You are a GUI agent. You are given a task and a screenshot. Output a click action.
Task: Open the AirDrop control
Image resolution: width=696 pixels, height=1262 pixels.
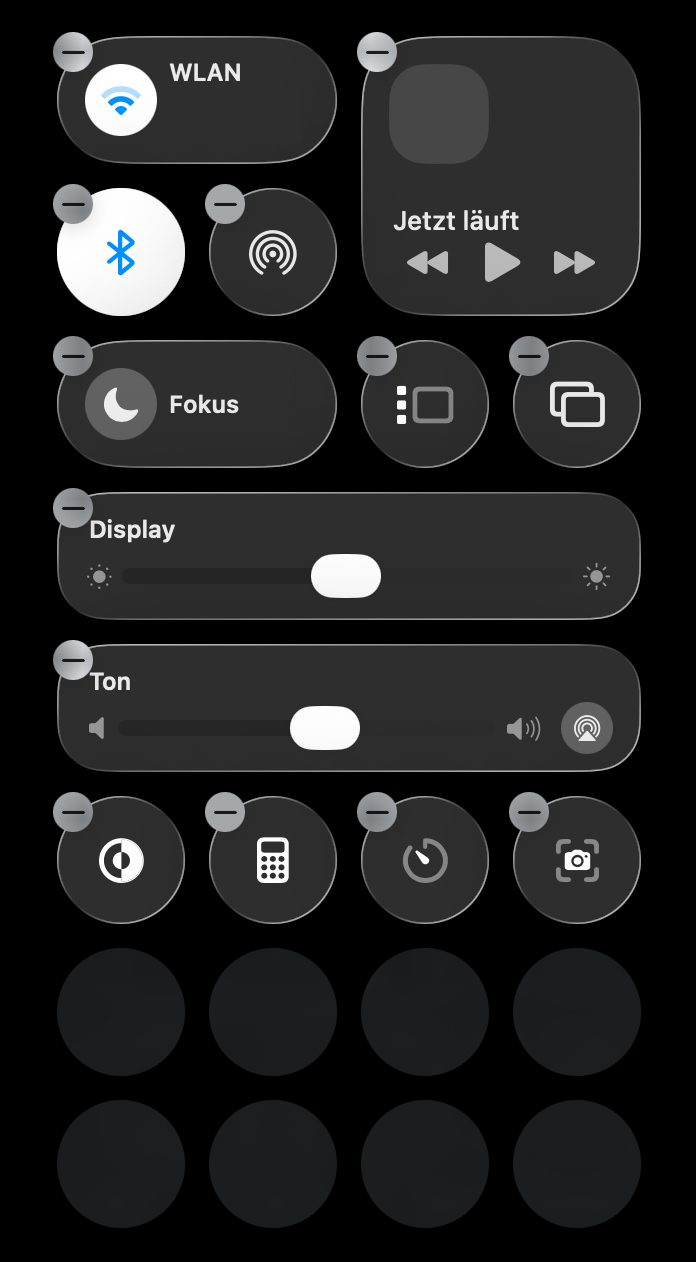coord(273,252)
